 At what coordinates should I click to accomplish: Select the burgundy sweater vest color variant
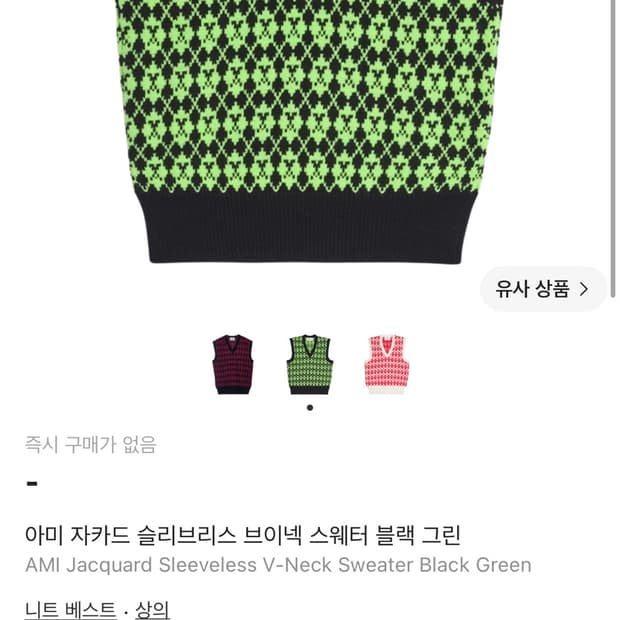(232, 364)
